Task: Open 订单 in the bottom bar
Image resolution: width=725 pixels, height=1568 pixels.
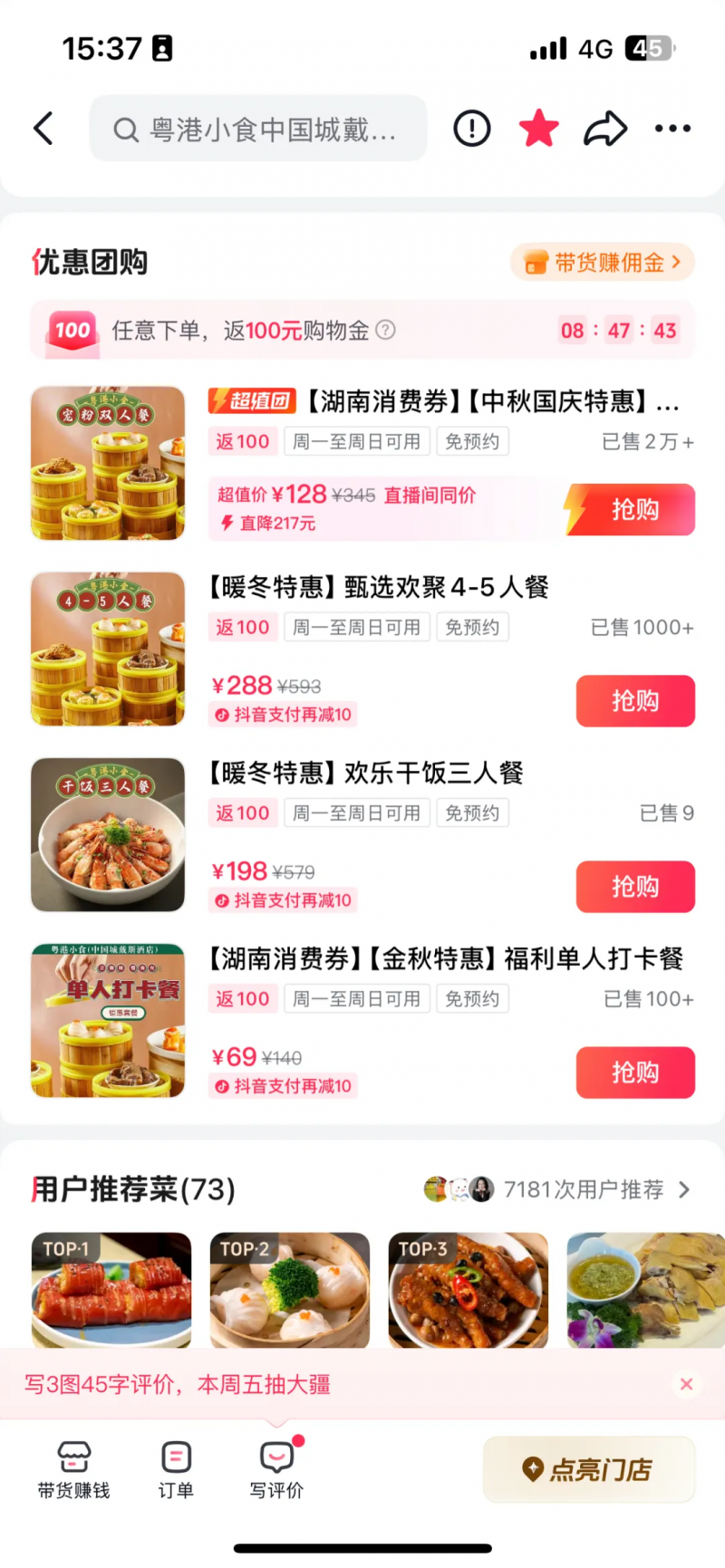Action: (x=176, y=1469)
